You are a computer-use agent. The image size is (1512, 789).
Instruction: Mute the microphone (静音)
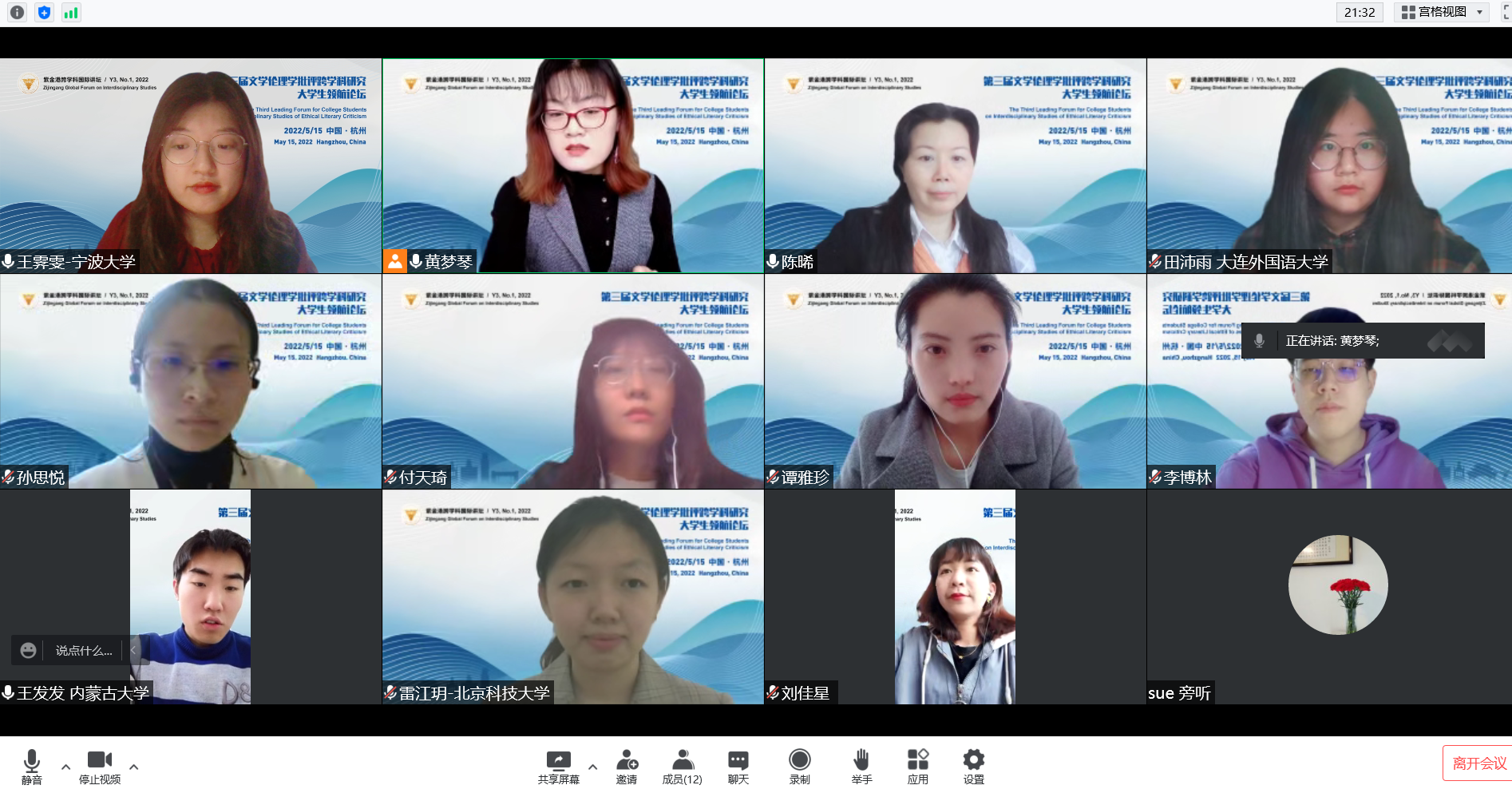tap(32, 766)
